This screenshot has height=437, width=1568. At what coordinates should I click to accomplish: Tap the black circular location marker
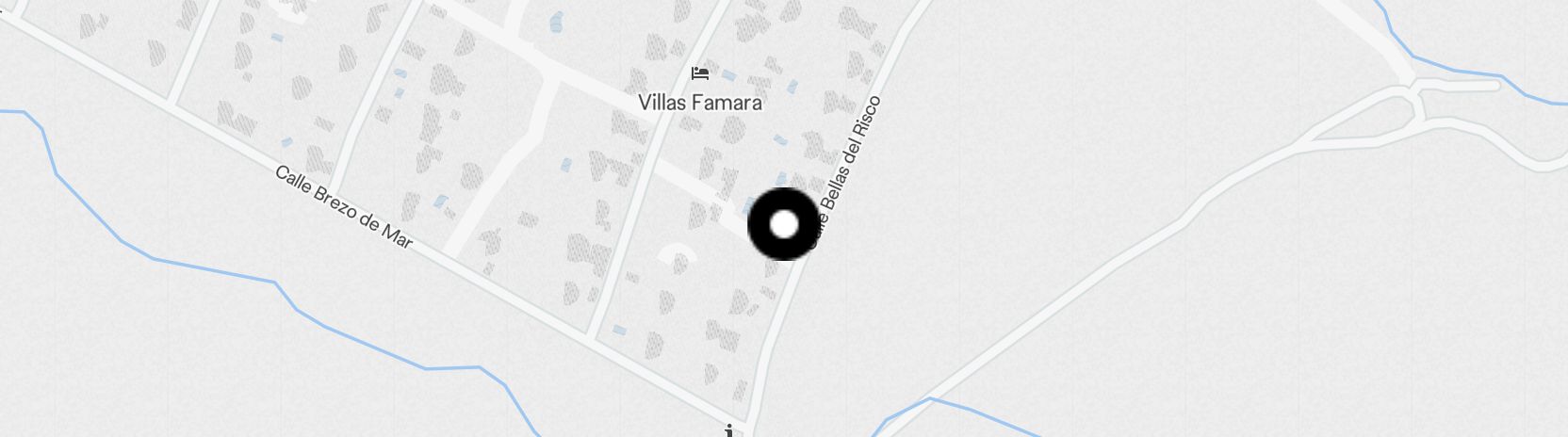click(x=784, y=224)
